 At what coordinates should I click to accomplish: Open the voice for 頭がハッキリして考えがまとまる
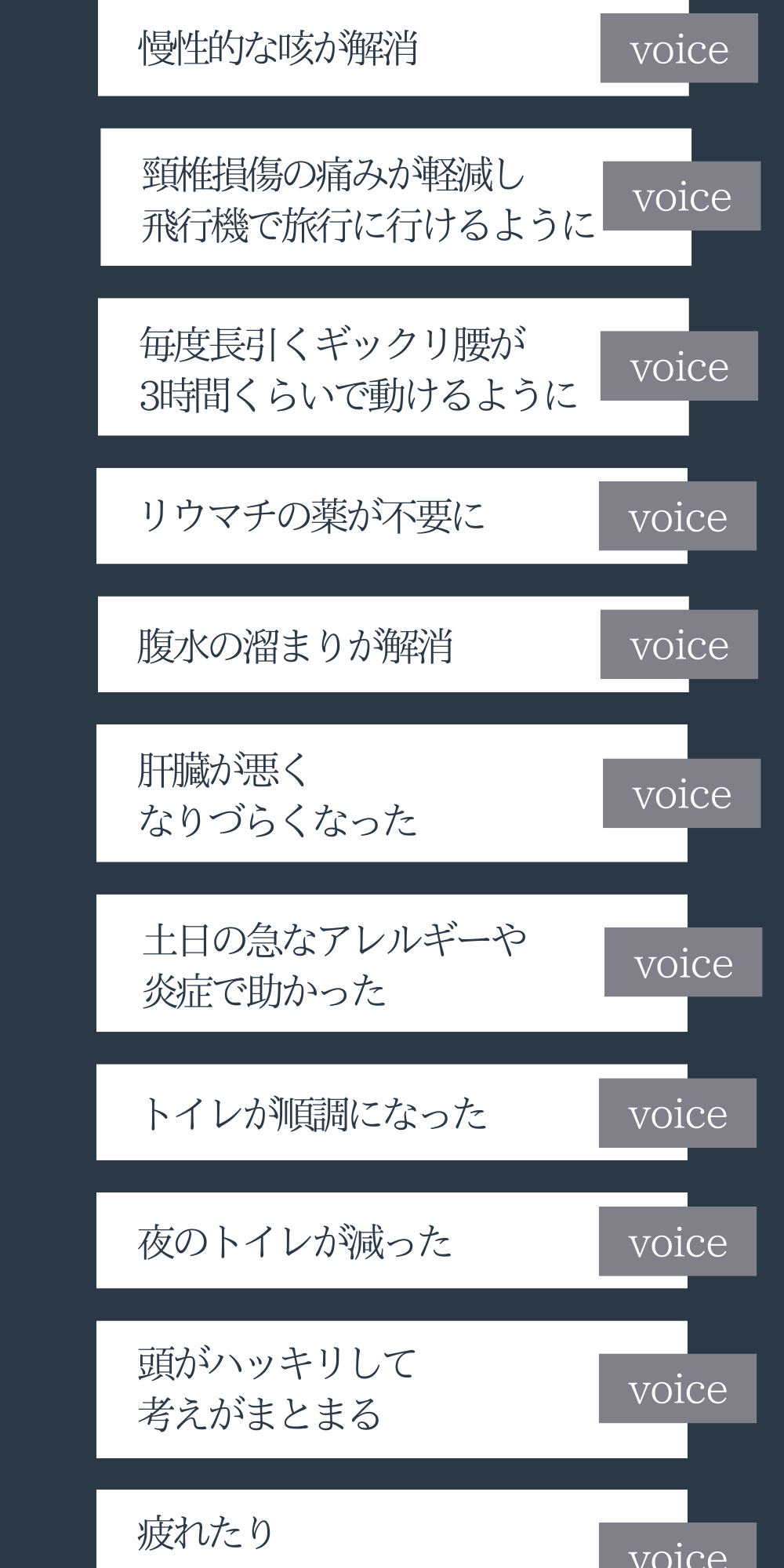coord(677,1388)
